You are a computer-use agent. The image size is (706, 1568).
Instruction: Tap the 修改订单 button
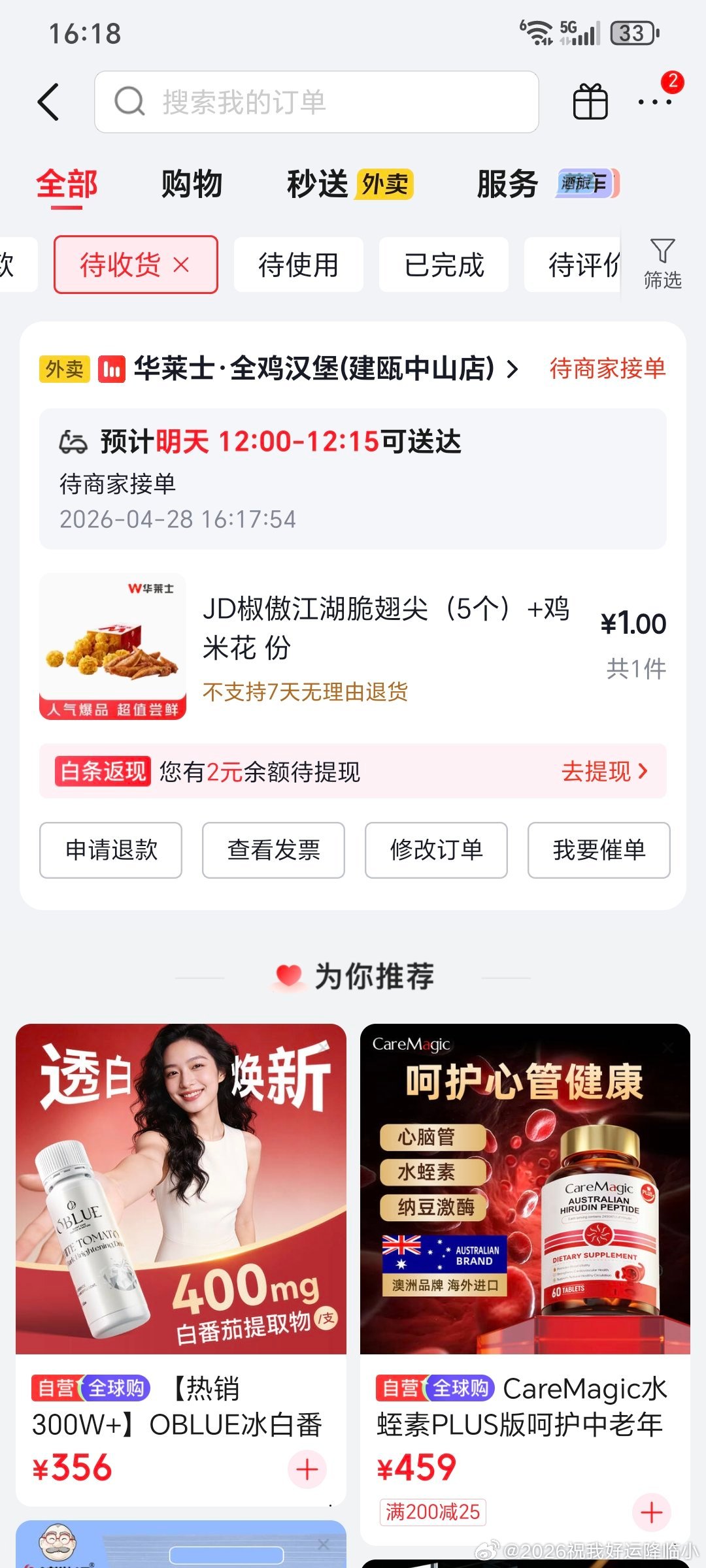point(436,850)
